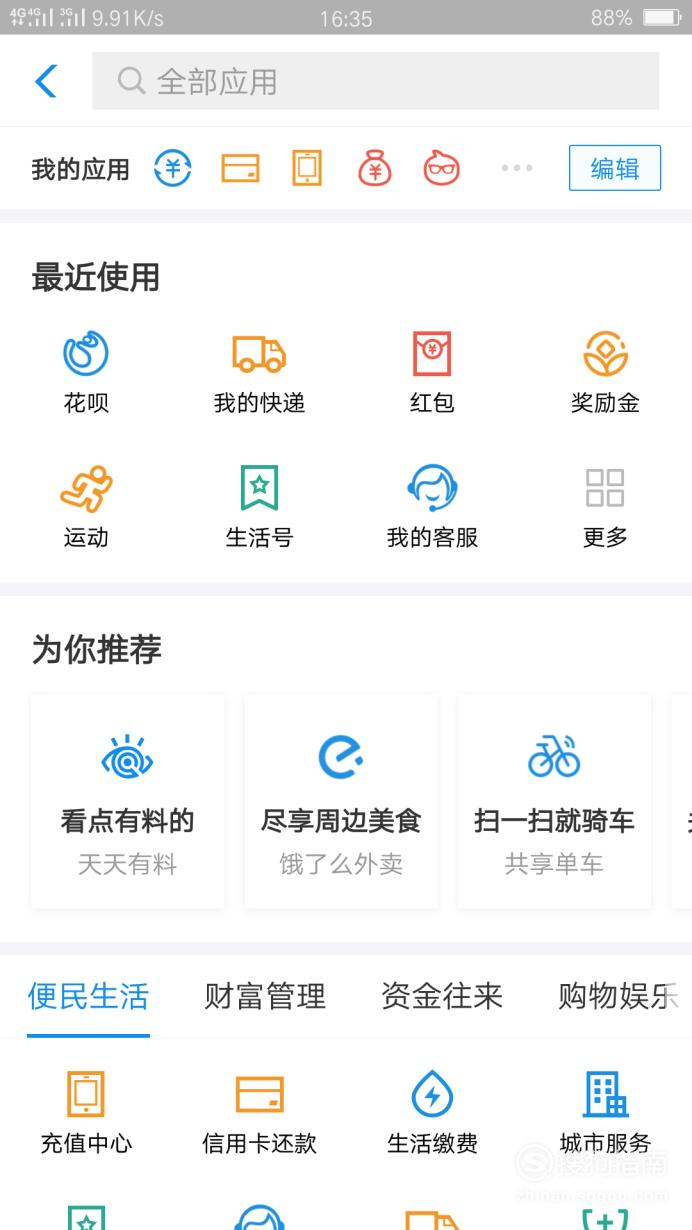Open the 全部应用 search box
692x1230 pixels.
pos(375,81)
